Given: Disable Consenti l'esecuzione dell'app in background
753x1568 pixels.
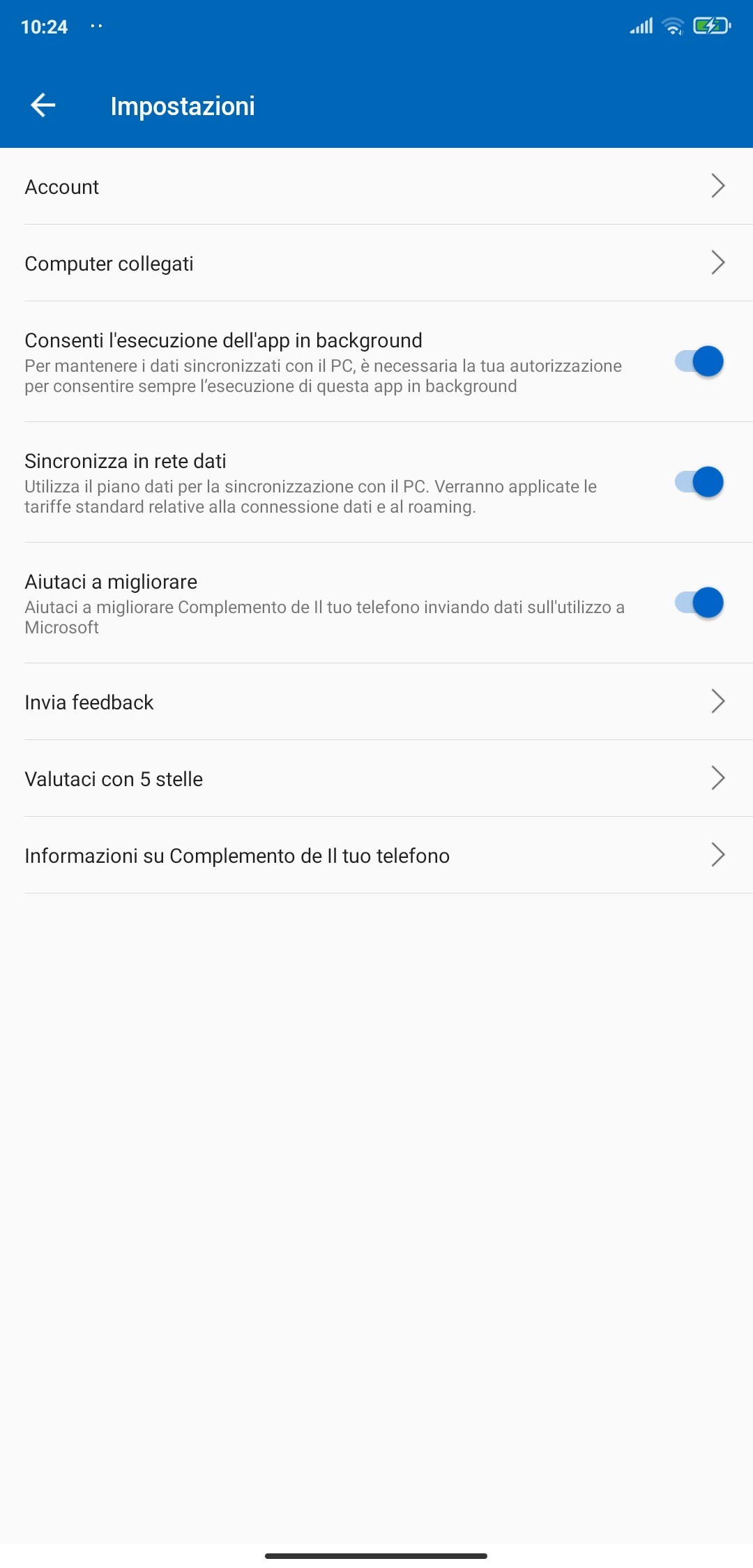Looking at the screenshot, I should click(x=699, y=361).
